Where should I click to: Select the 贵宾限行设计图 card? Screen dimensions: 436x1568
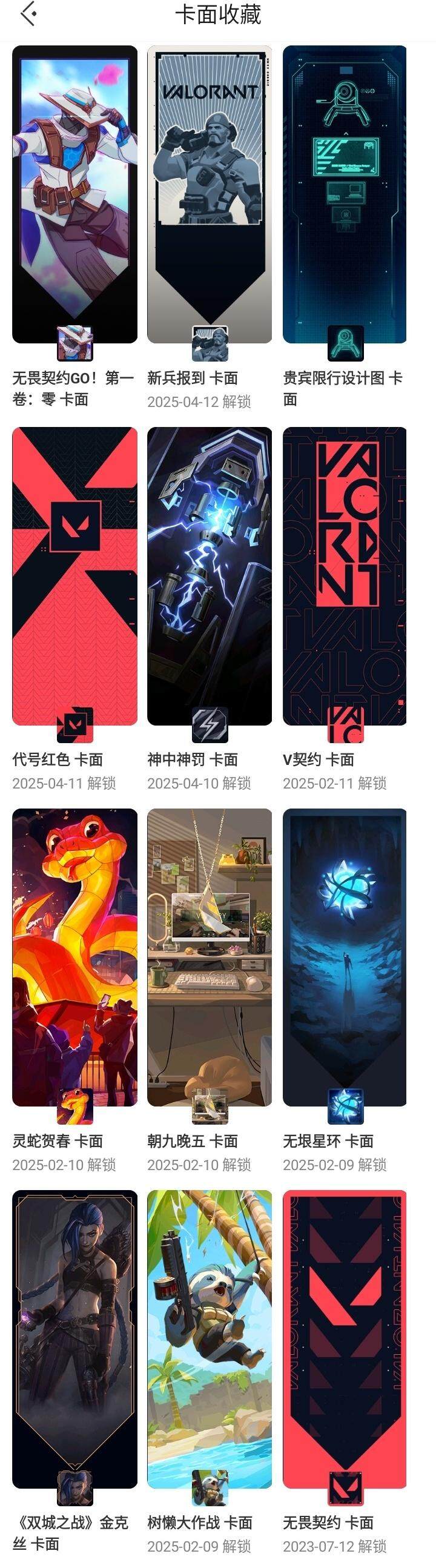(x=344, y=195)
